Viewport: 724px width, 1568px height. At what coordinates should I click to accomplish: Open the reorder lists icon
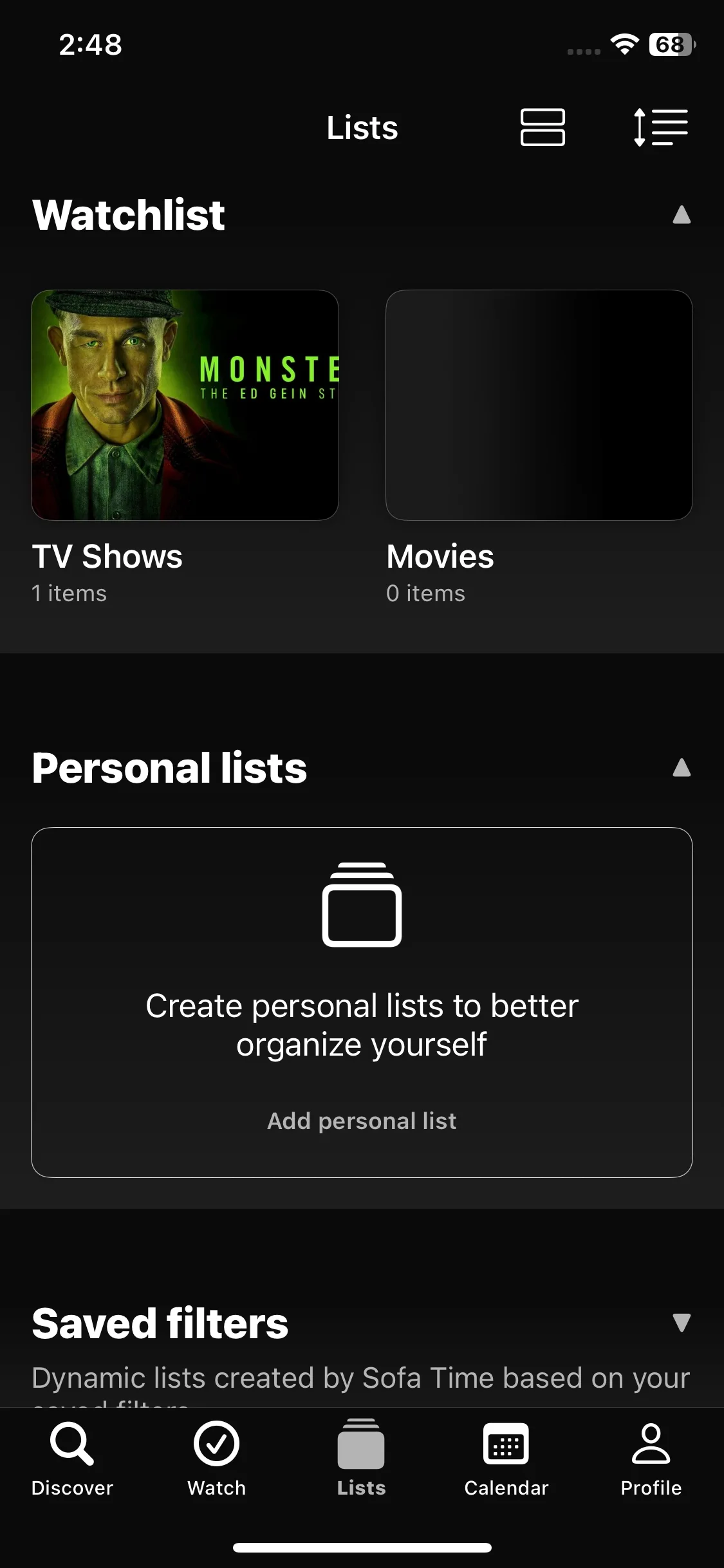coord(660,127)
